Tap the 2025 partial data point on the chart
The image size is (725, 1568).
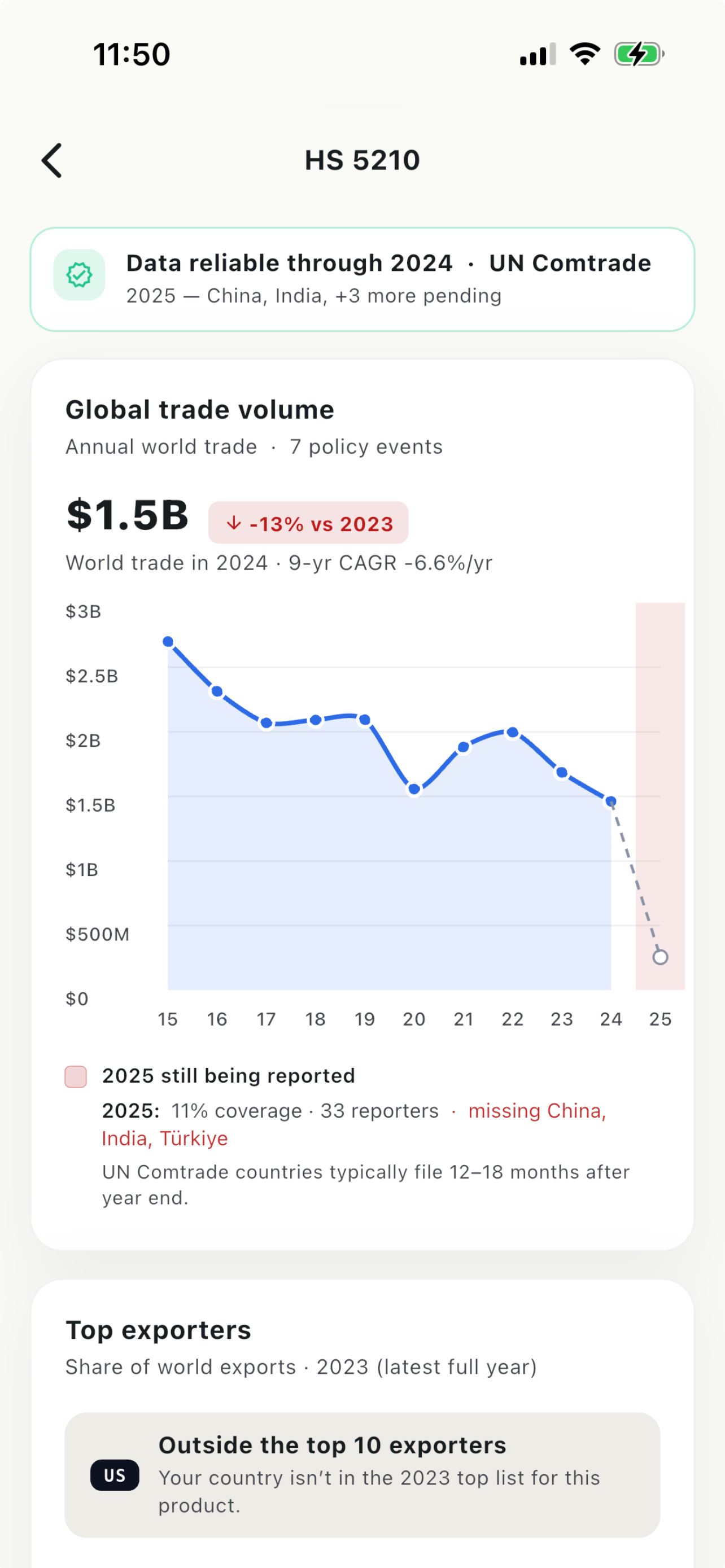660,957
